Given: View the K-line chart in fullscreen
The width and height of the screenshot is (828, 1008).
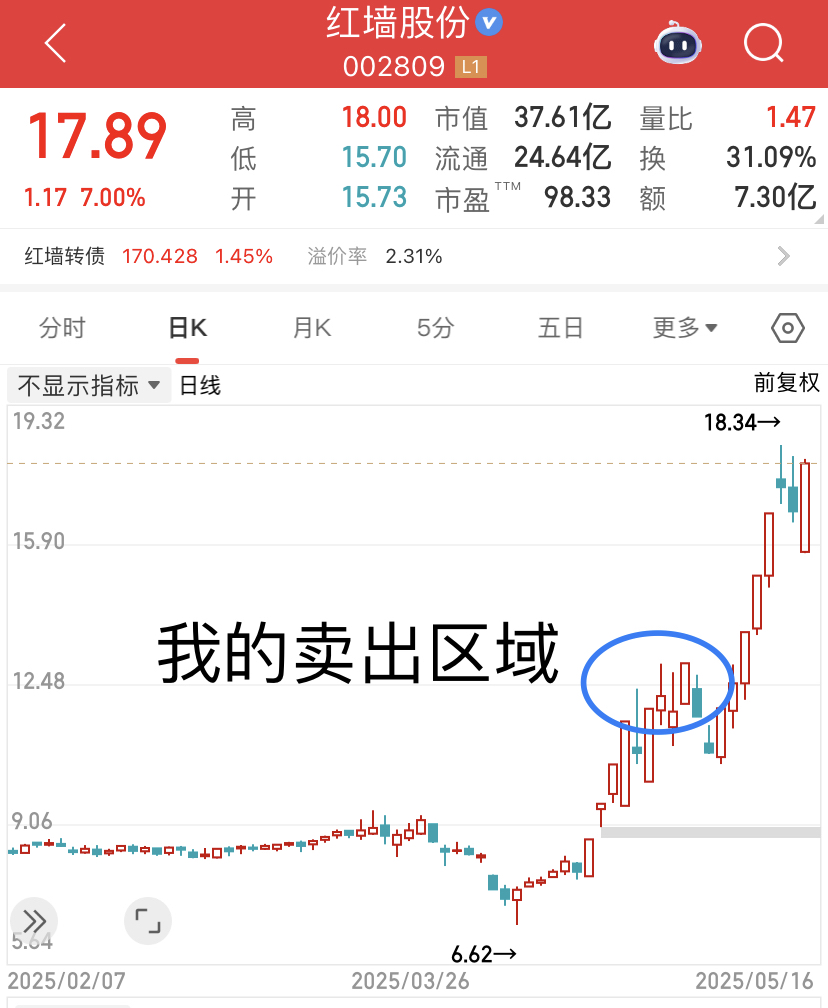Looking at the screenshot, I should click(148, 920).
